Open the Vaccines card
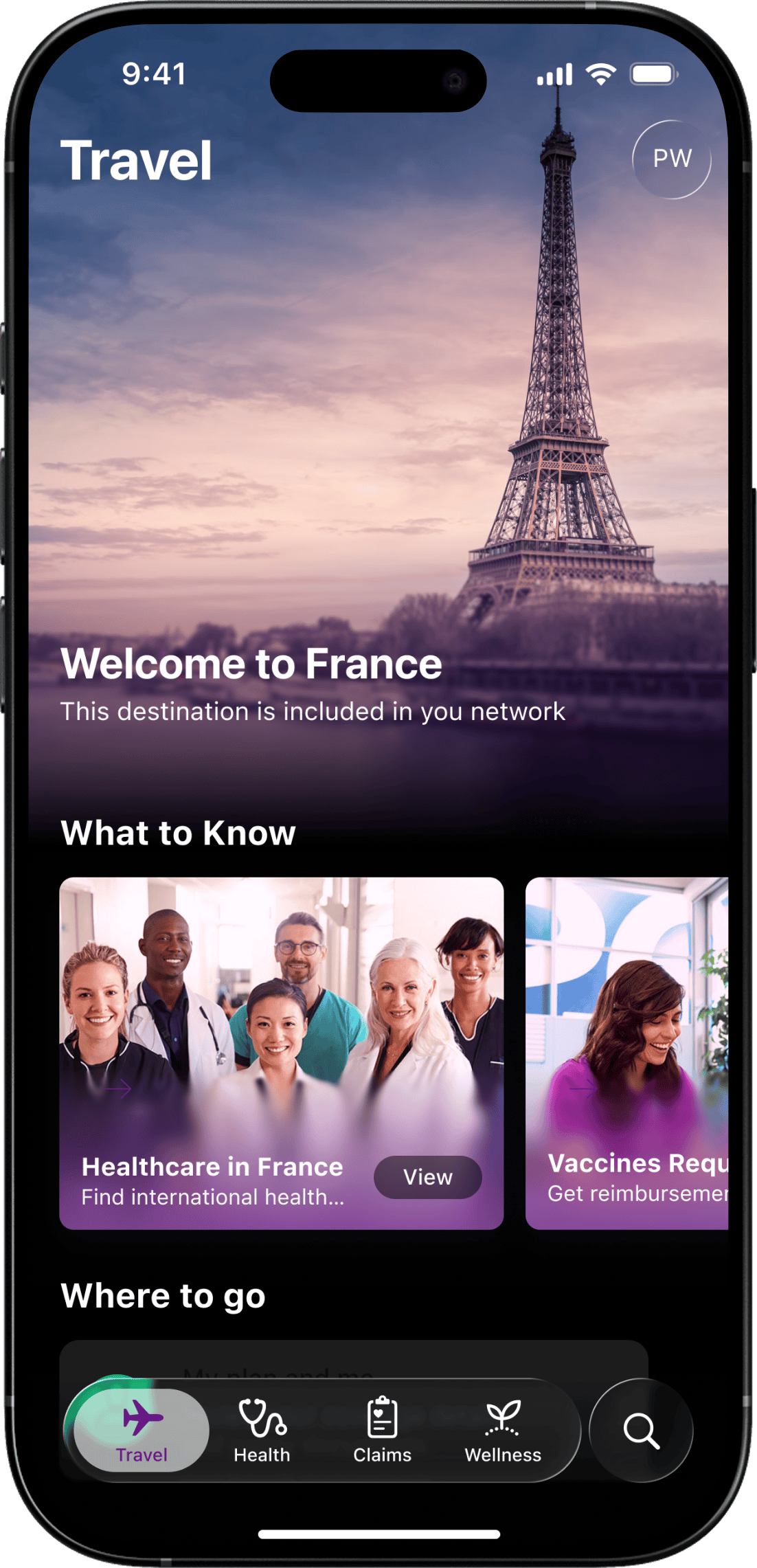This screenshot has width=757, height=1568. [626, 1051]
